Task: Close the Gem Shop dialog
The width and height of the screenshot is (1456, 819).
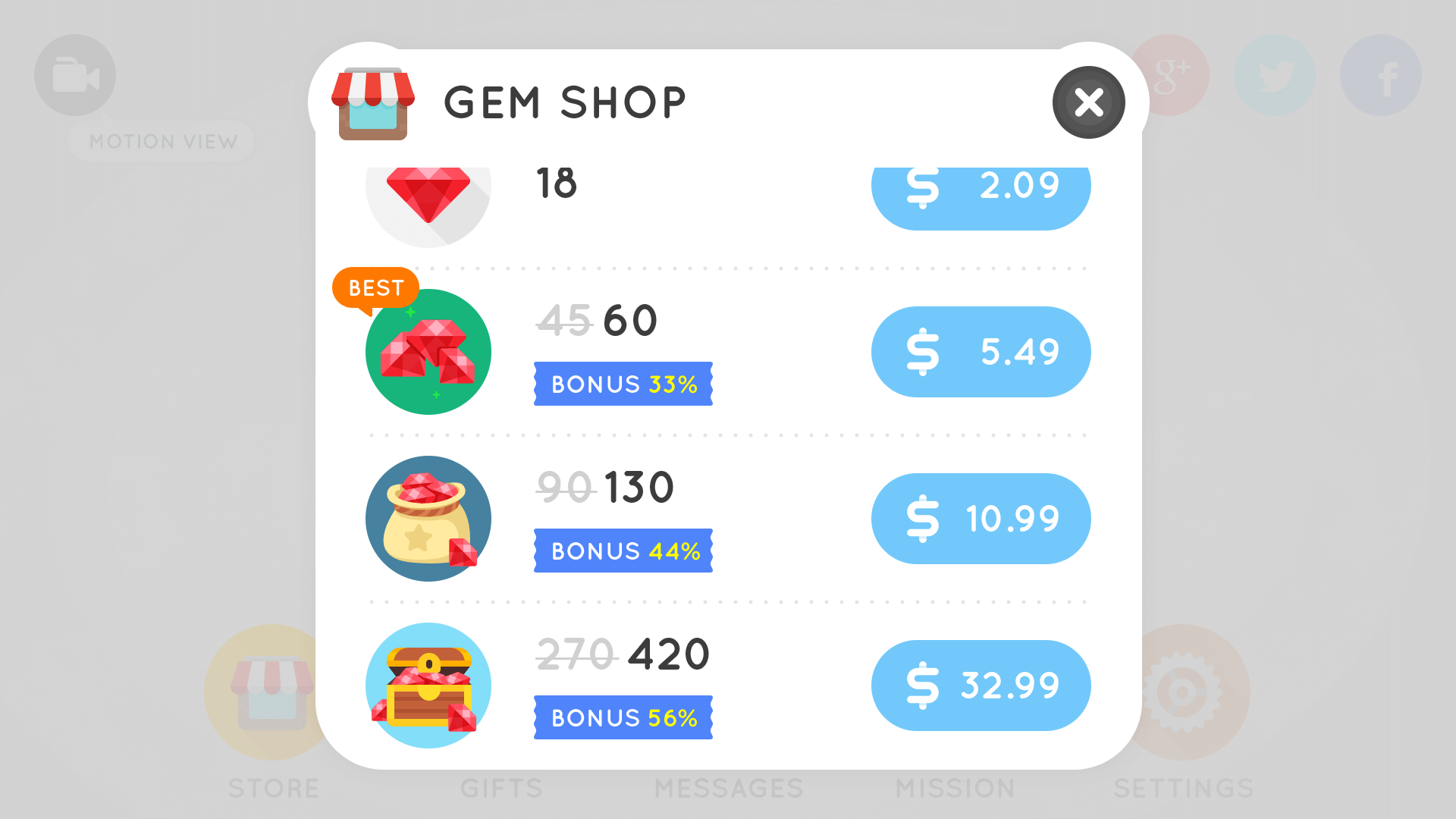Action: pos(1088,102)
